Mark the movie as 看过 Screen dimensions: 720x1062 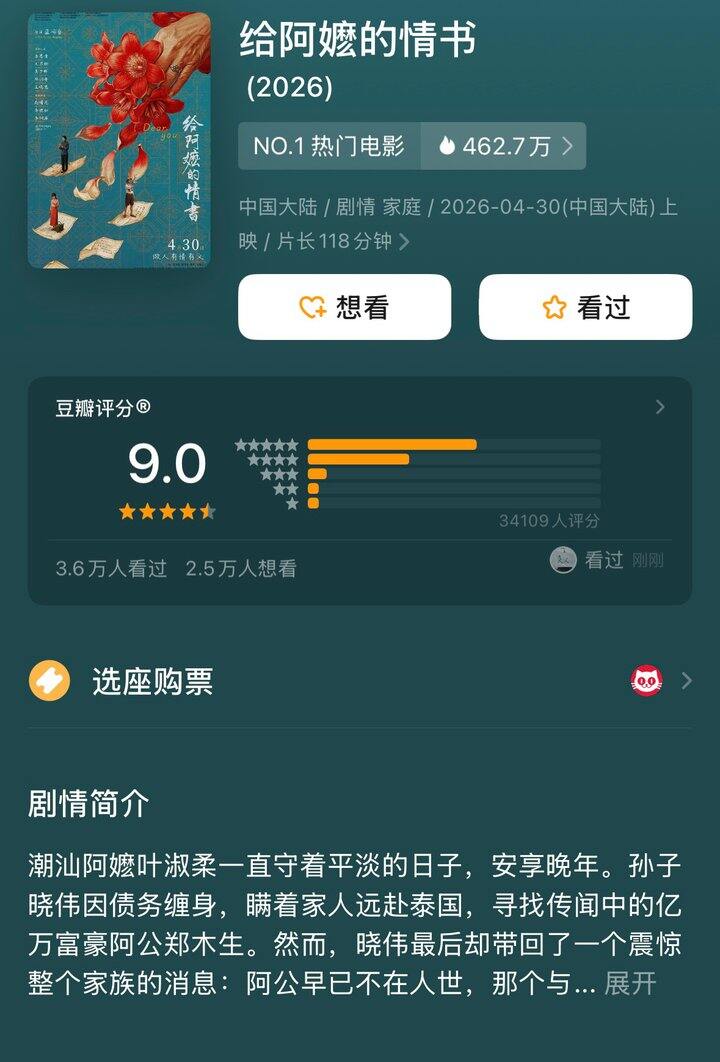point(586,307)
